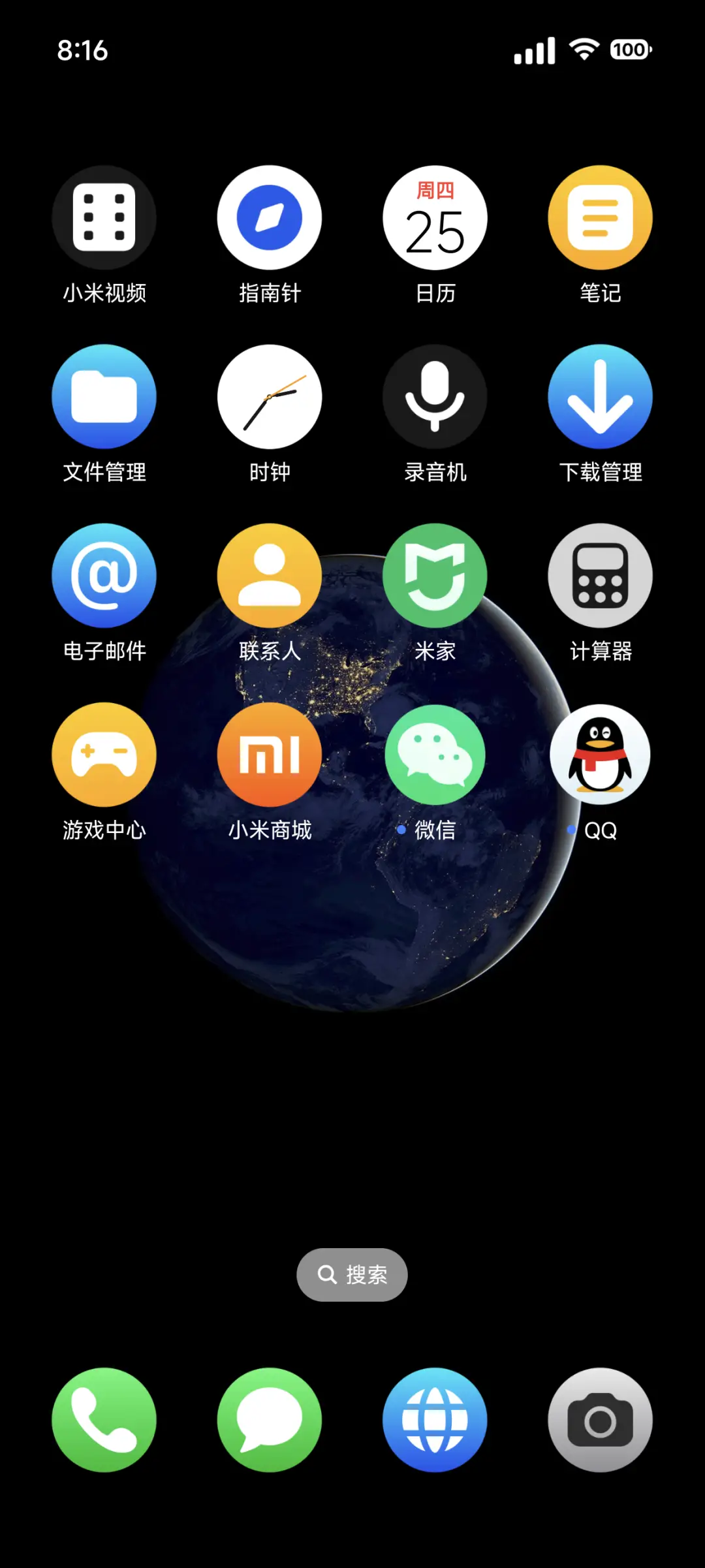Open the QQ messaging app
705x1568 pixels.
[x=601, y=754]
